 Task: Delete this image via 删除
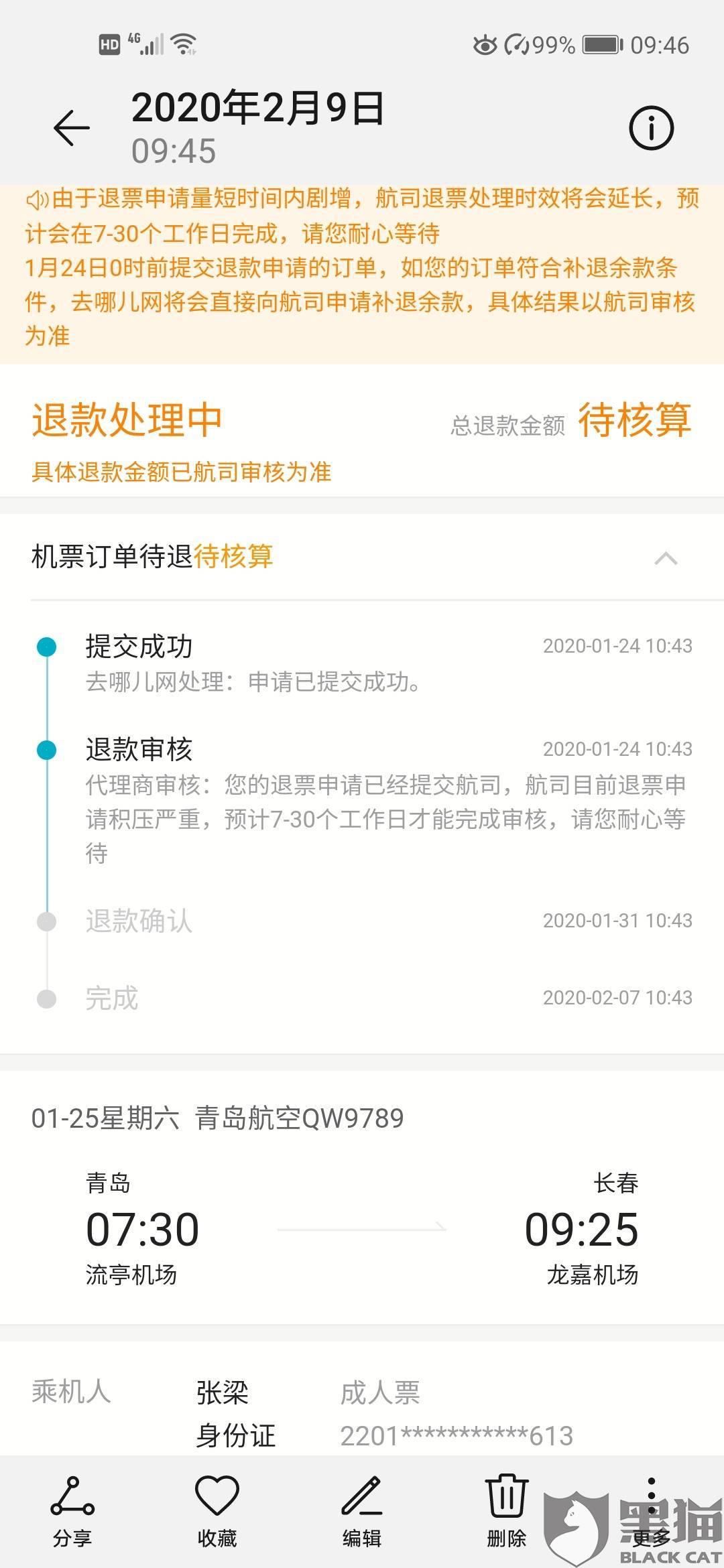[x=507, y=1510]
